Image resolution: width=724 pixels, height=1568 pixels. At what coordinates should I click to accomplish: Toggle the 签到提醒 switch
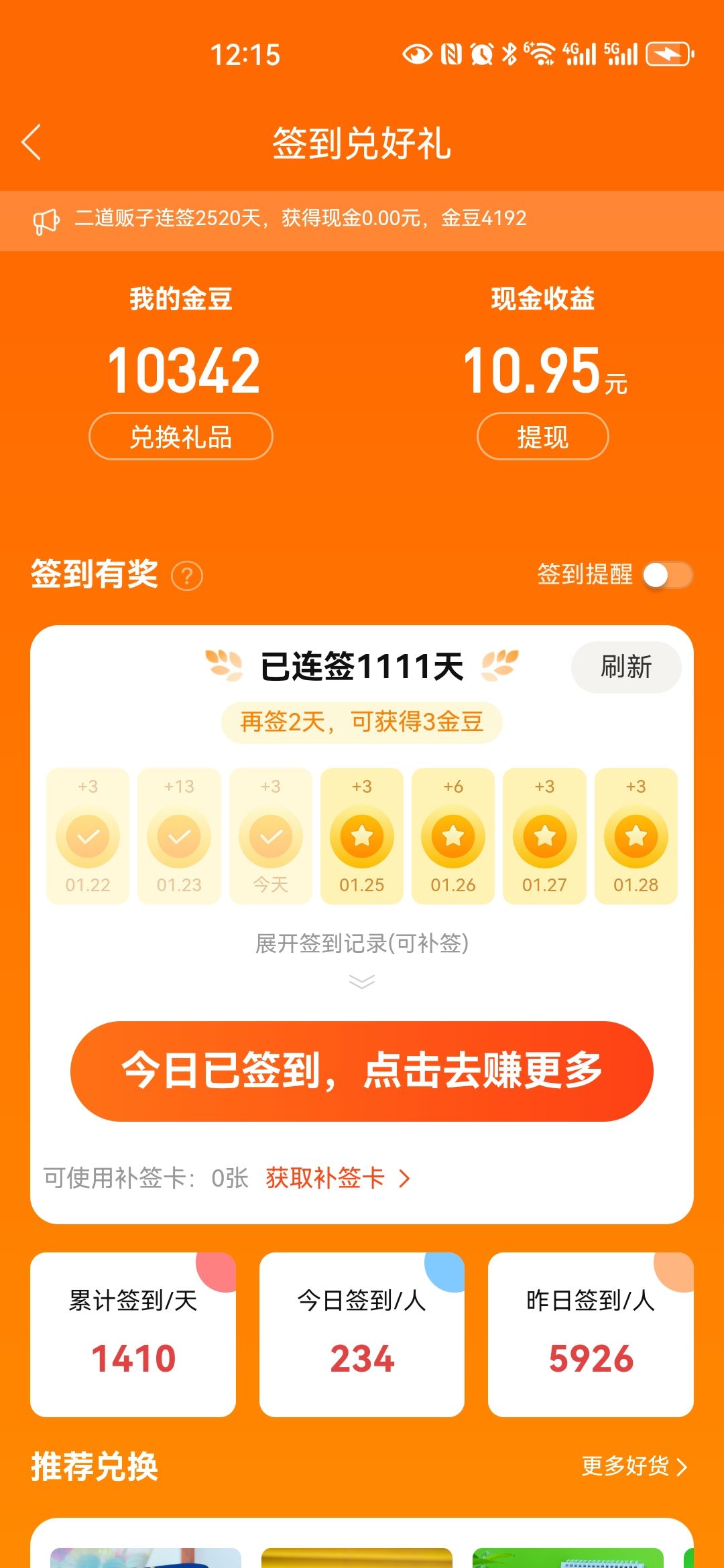[x=667, y=575]
